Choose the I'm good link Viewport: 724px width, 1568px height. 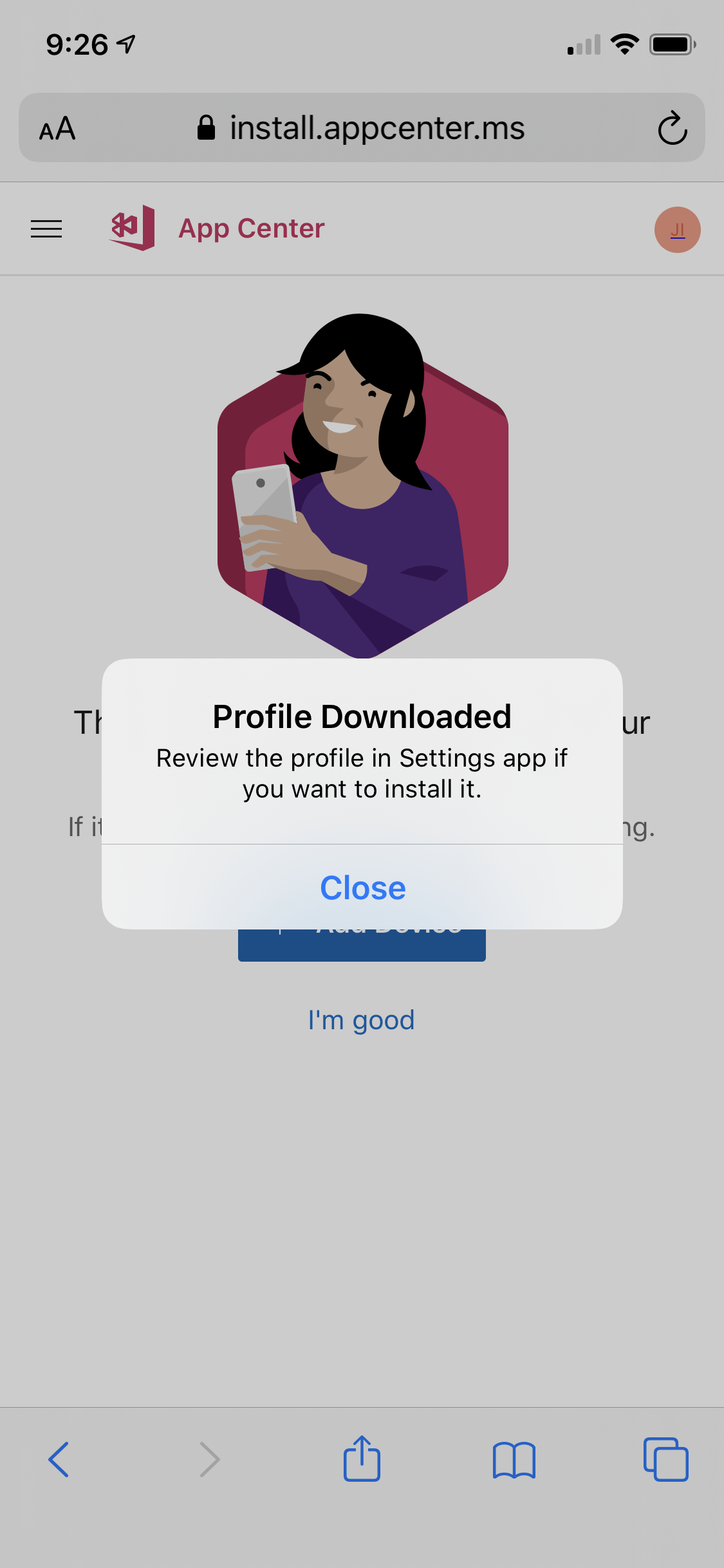[361, 1020]
